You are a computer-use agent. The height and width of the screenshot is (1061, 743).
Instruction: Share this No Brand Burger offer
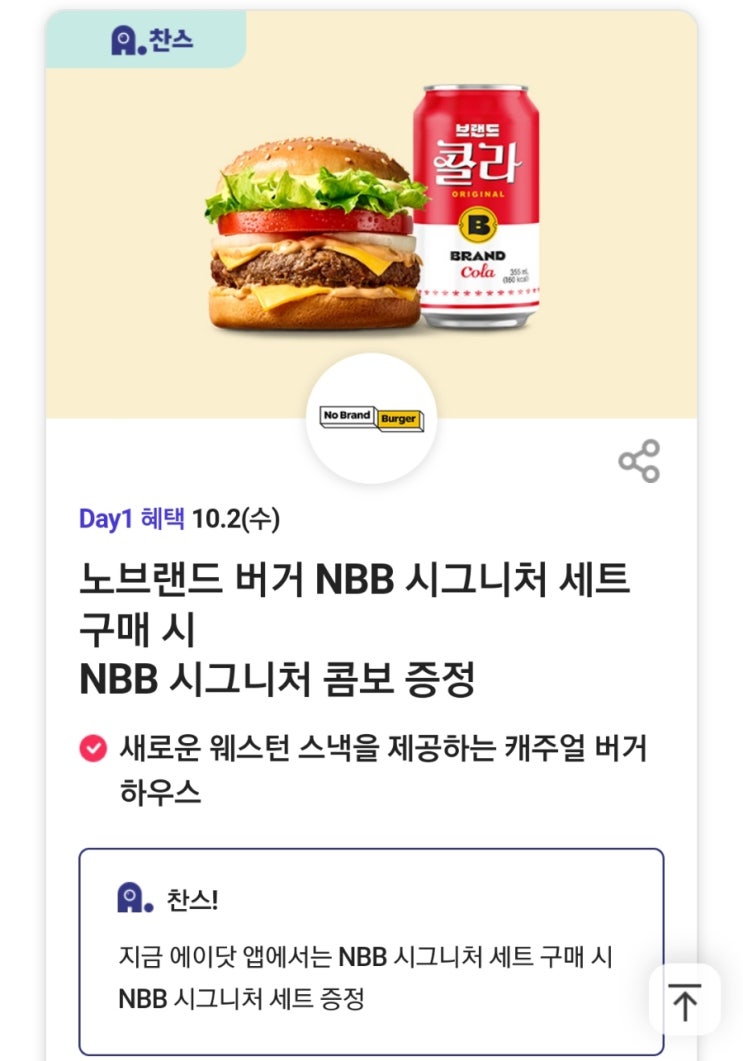click(x=639, y=461)
